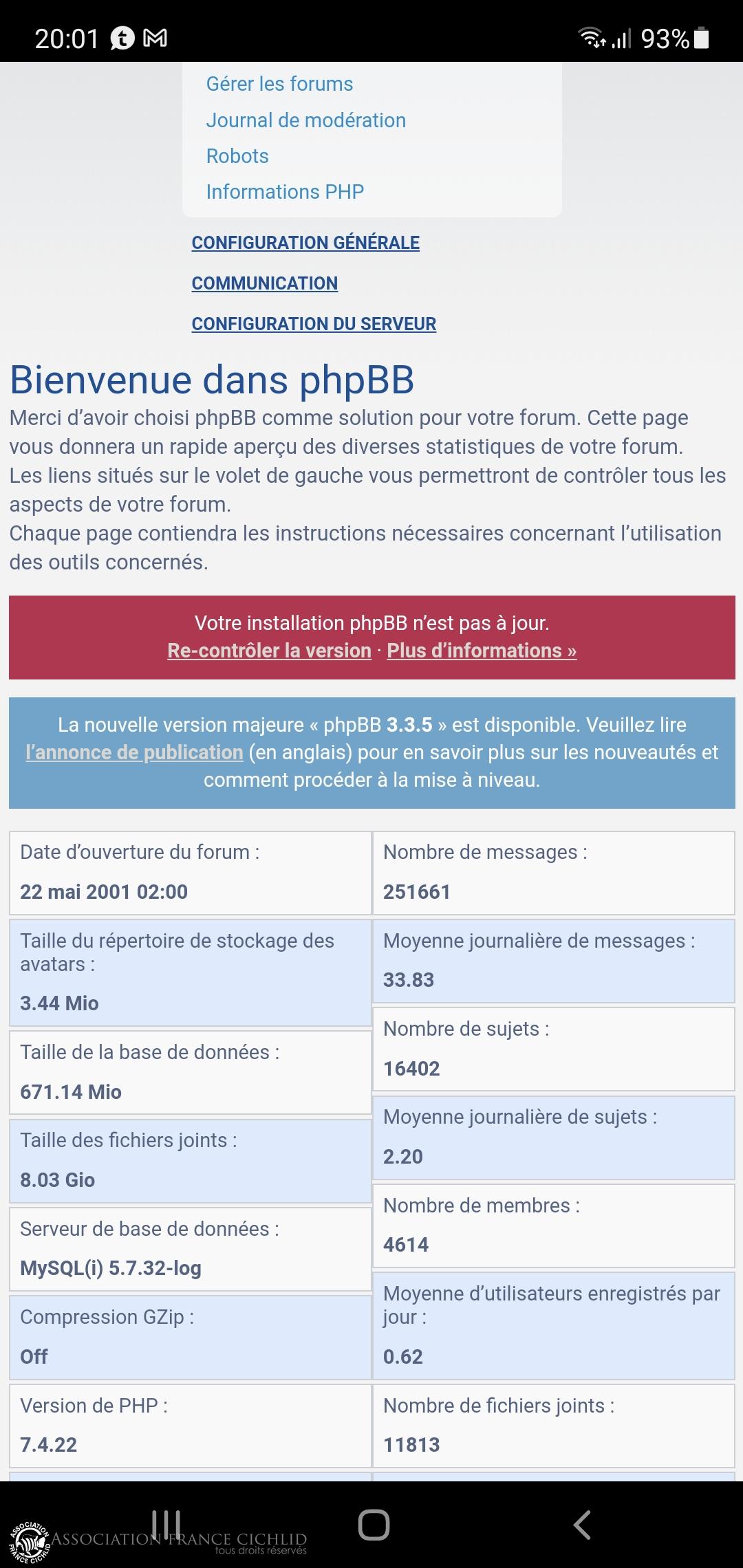743x1568 pixels.
Task: Open Journal de modération
Action: point(306,120)
